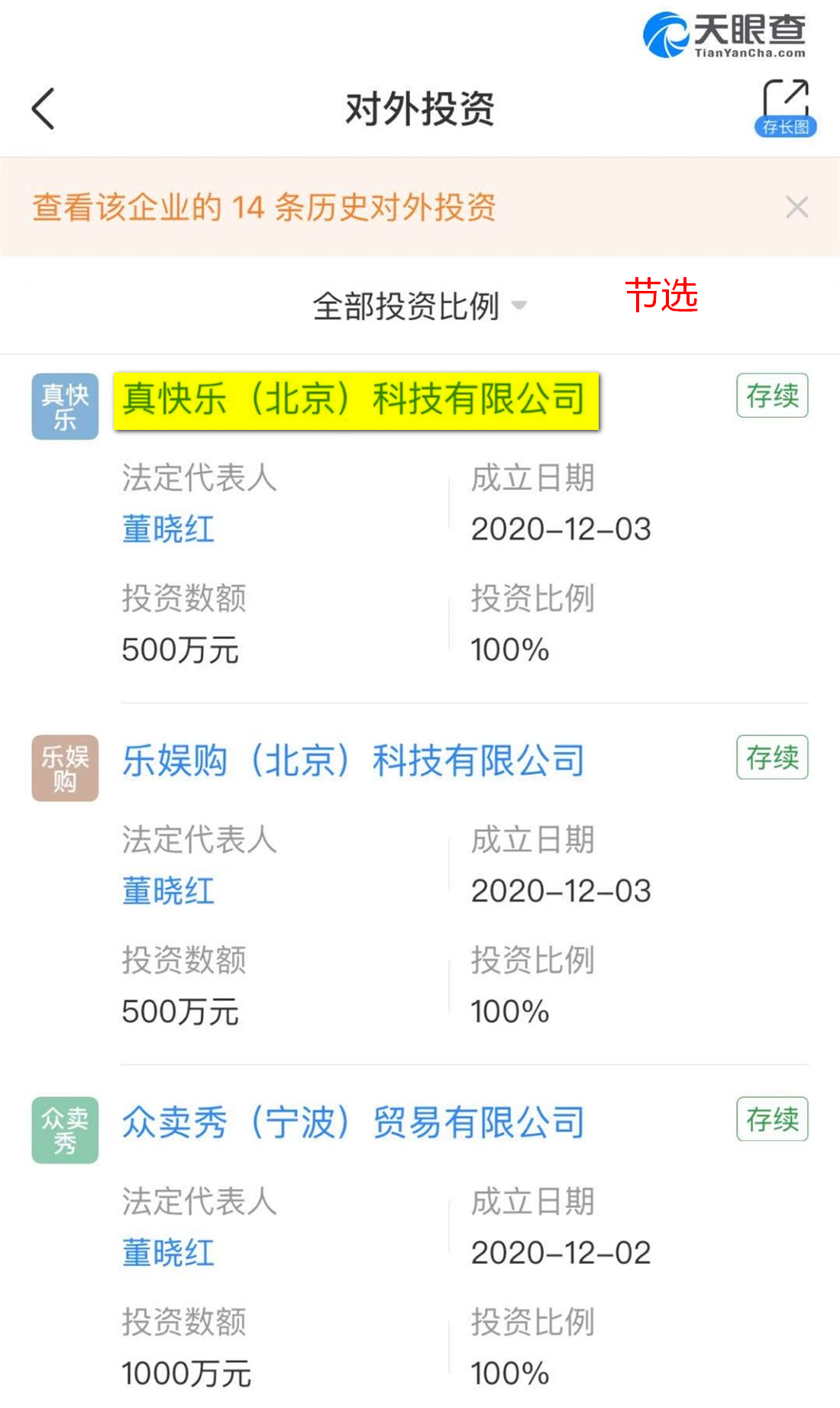Screen dimensions: 840x1408
Task: Select 乐娱购 company's 存续 badge
Action: [x=771, y=757]
